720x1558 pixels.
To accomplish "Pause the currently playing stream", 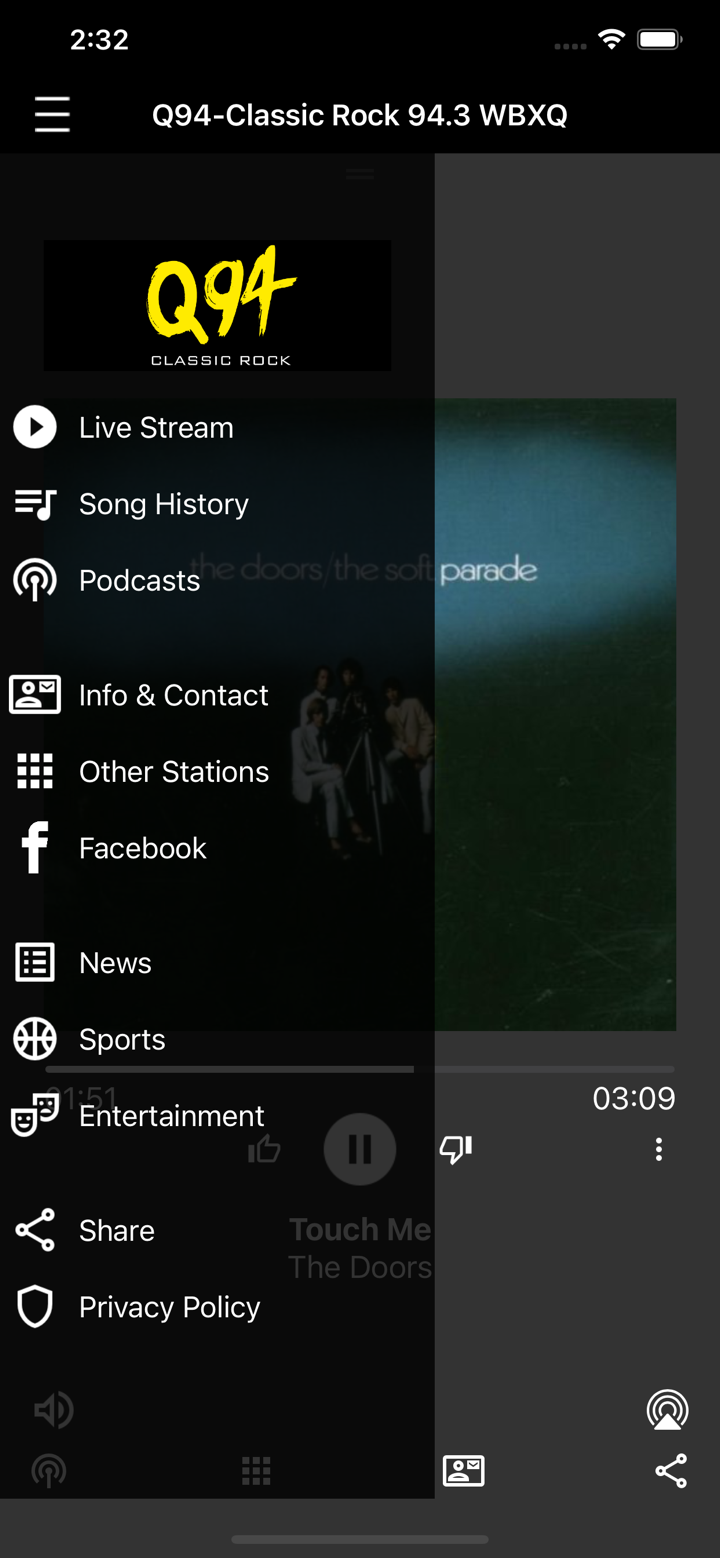I will 359,1148.
